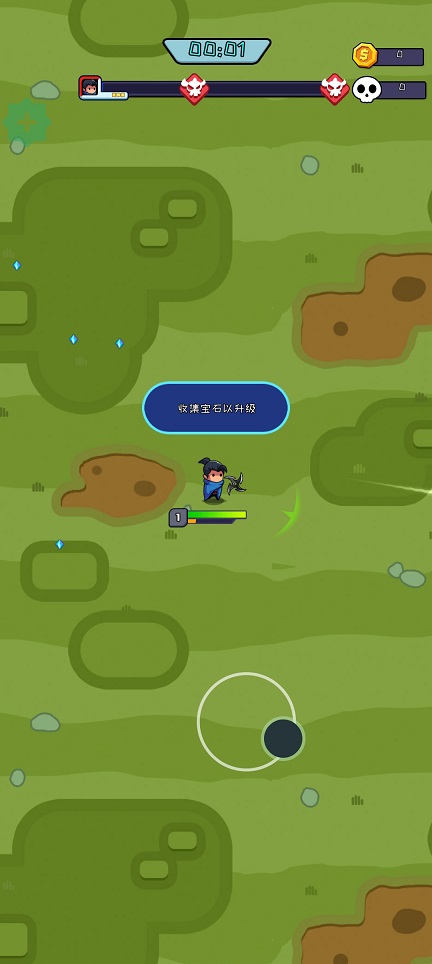
Task: Tap the faded green plus badge
Action: (x=26, y=122)
